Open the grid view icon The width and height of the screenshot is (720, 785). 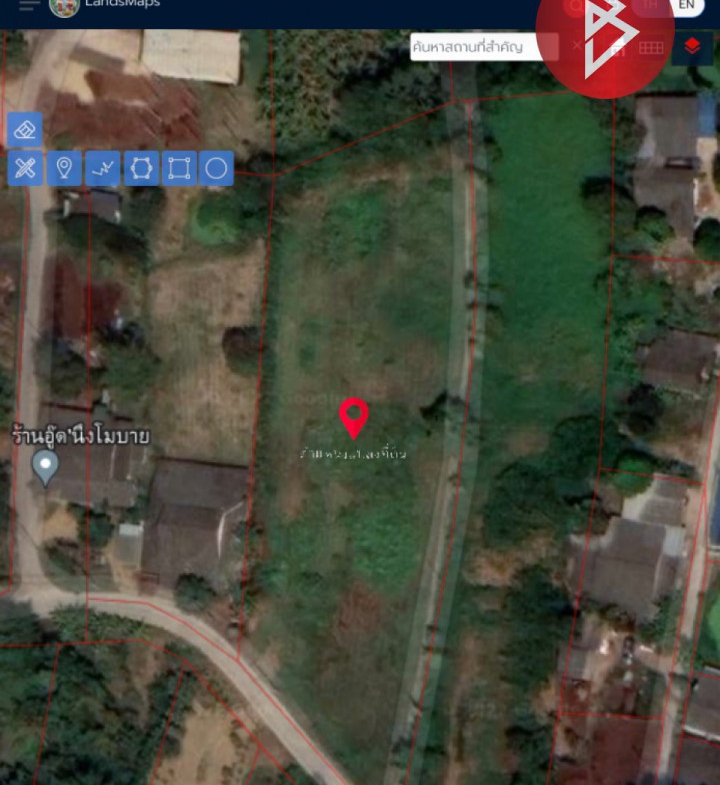click(651, 47)
